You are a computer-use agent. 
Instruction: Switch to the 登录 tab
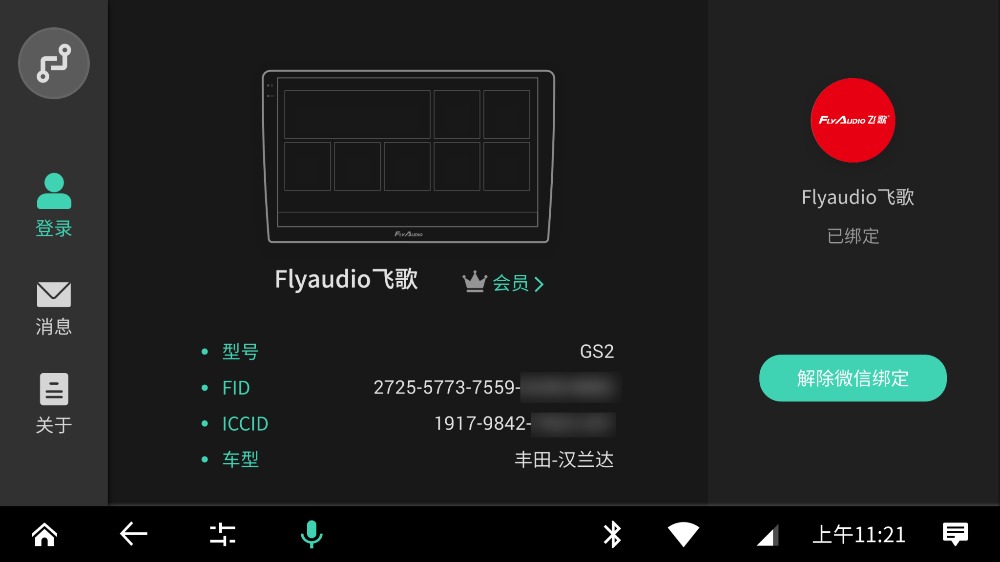[54, 206]
